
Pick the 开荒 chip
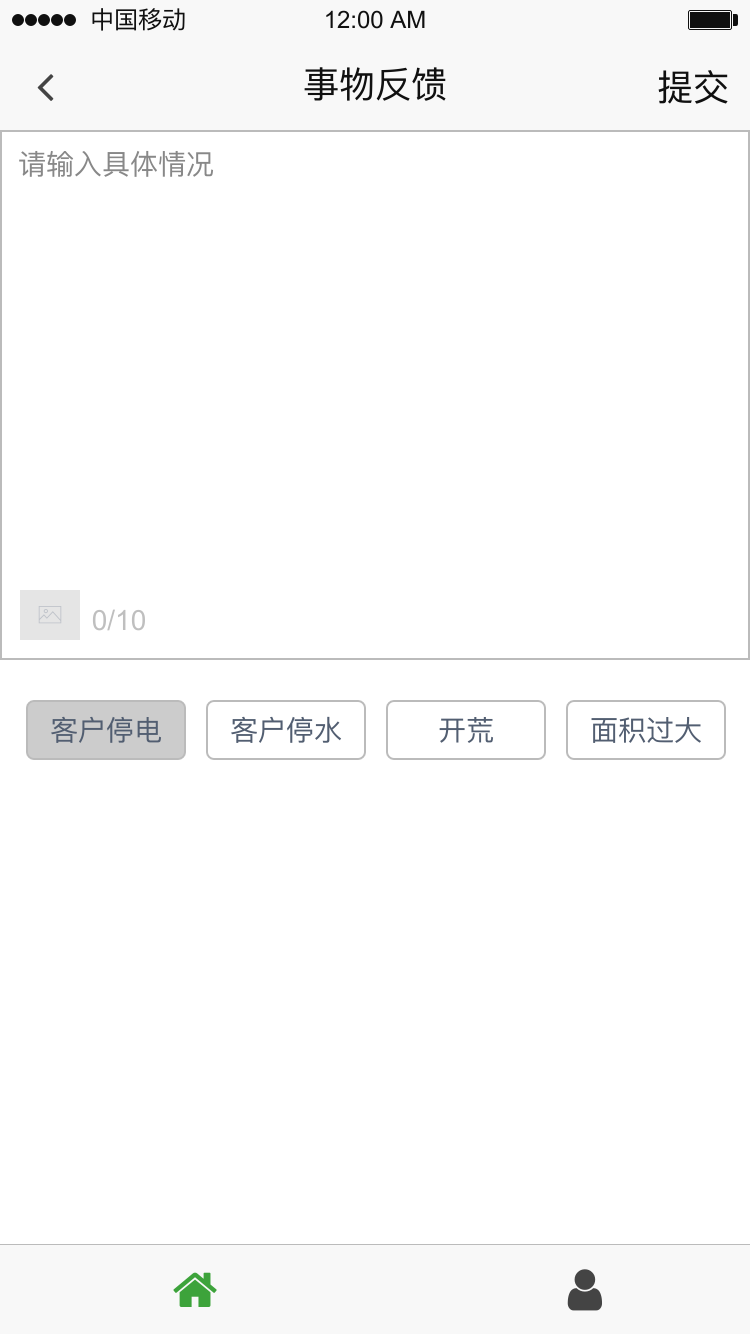pyautogui.click(x=466, y=730)
